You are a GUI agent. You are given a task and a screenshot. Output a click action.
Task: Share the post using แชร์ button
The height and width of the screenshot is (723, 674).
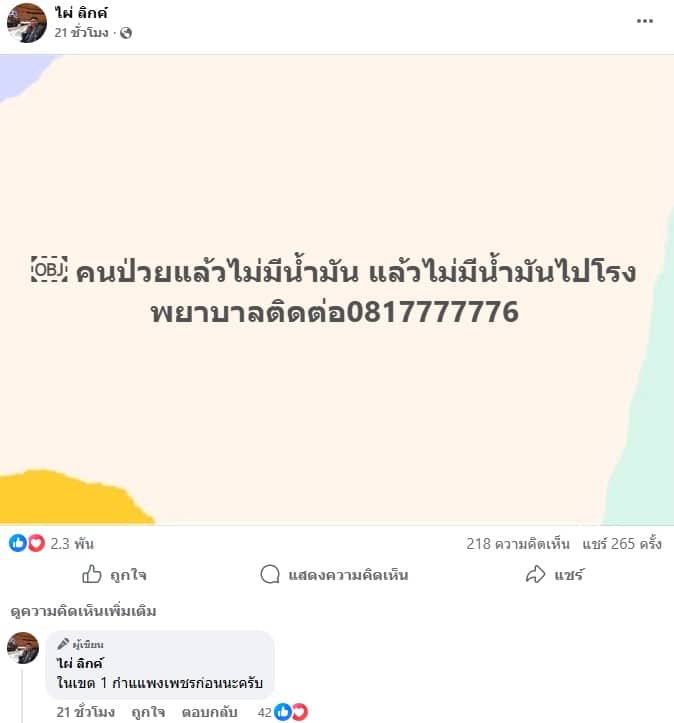[x=555, y=574]
